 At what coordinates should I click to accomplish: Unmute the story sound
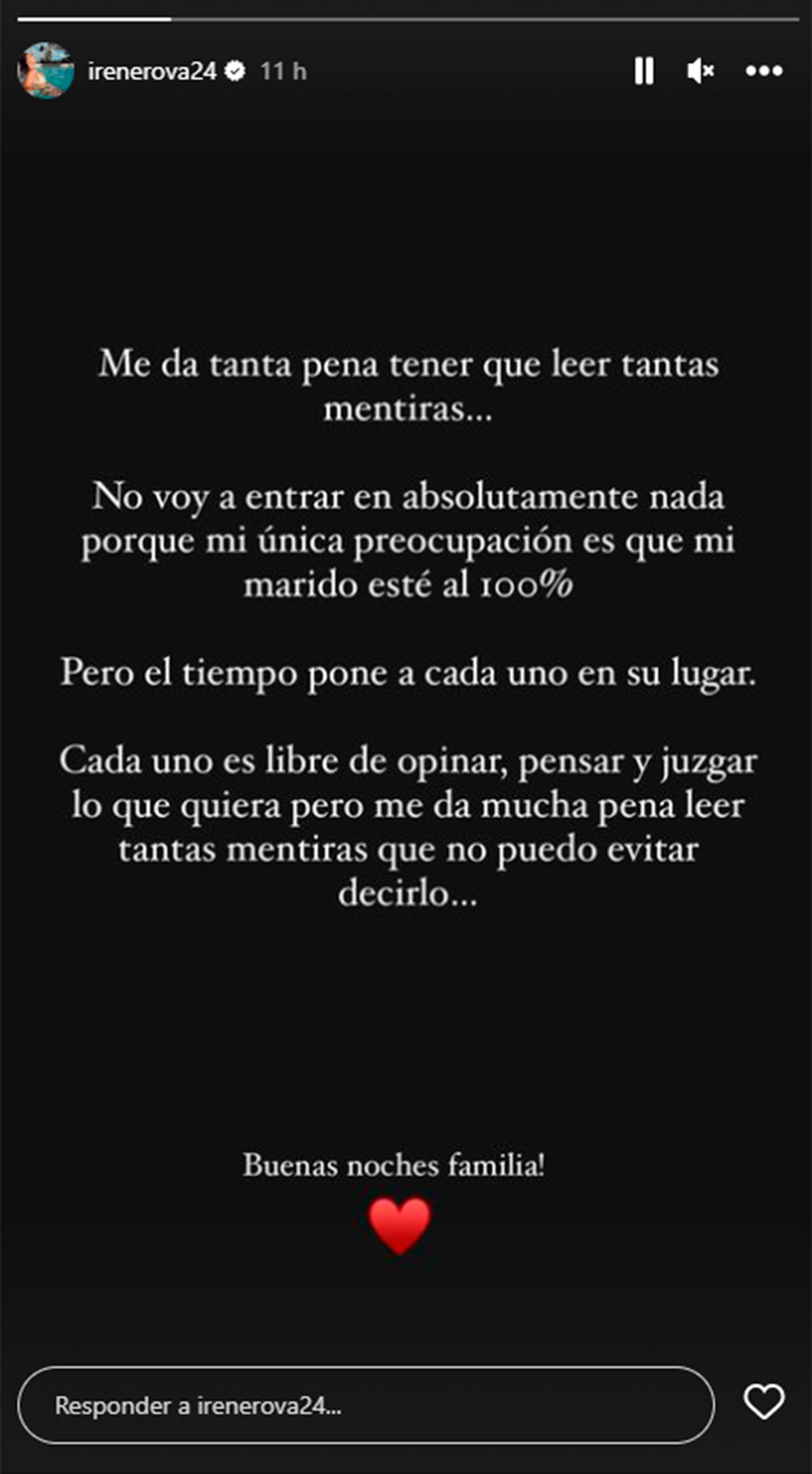700,70
